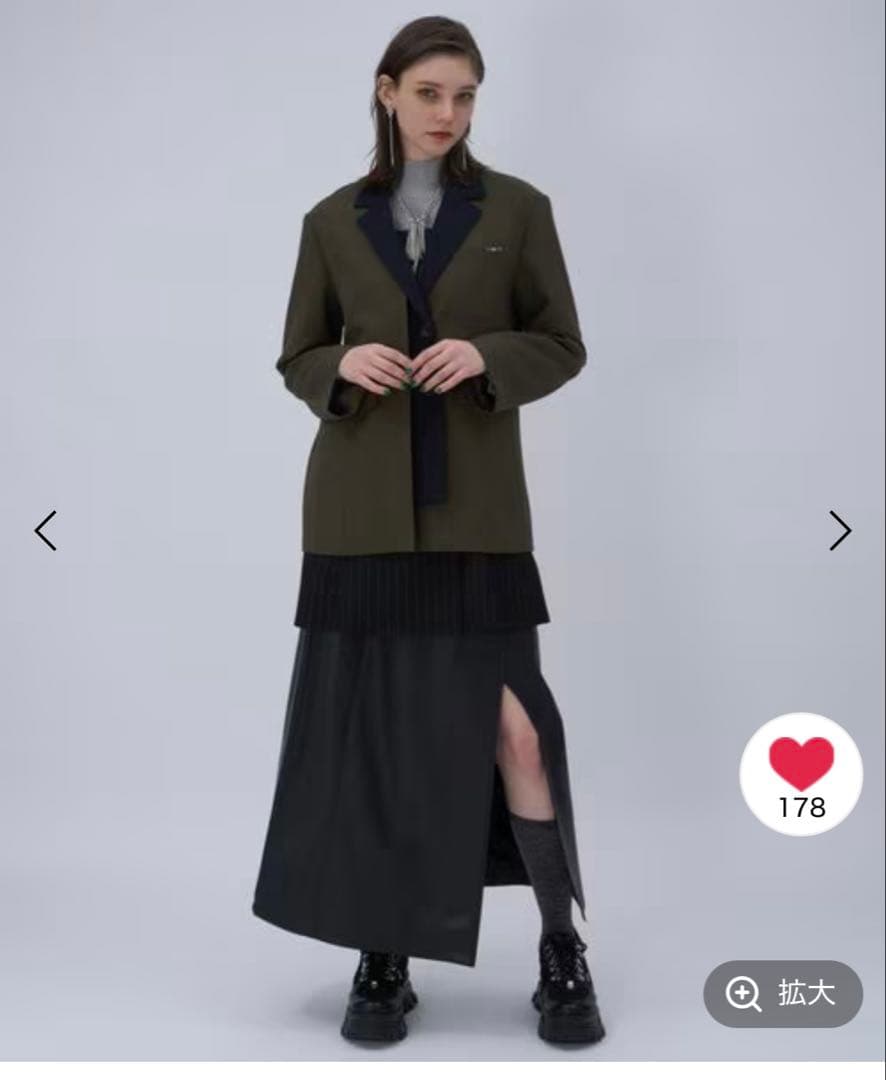Go to the previous product image

[46, 530]
